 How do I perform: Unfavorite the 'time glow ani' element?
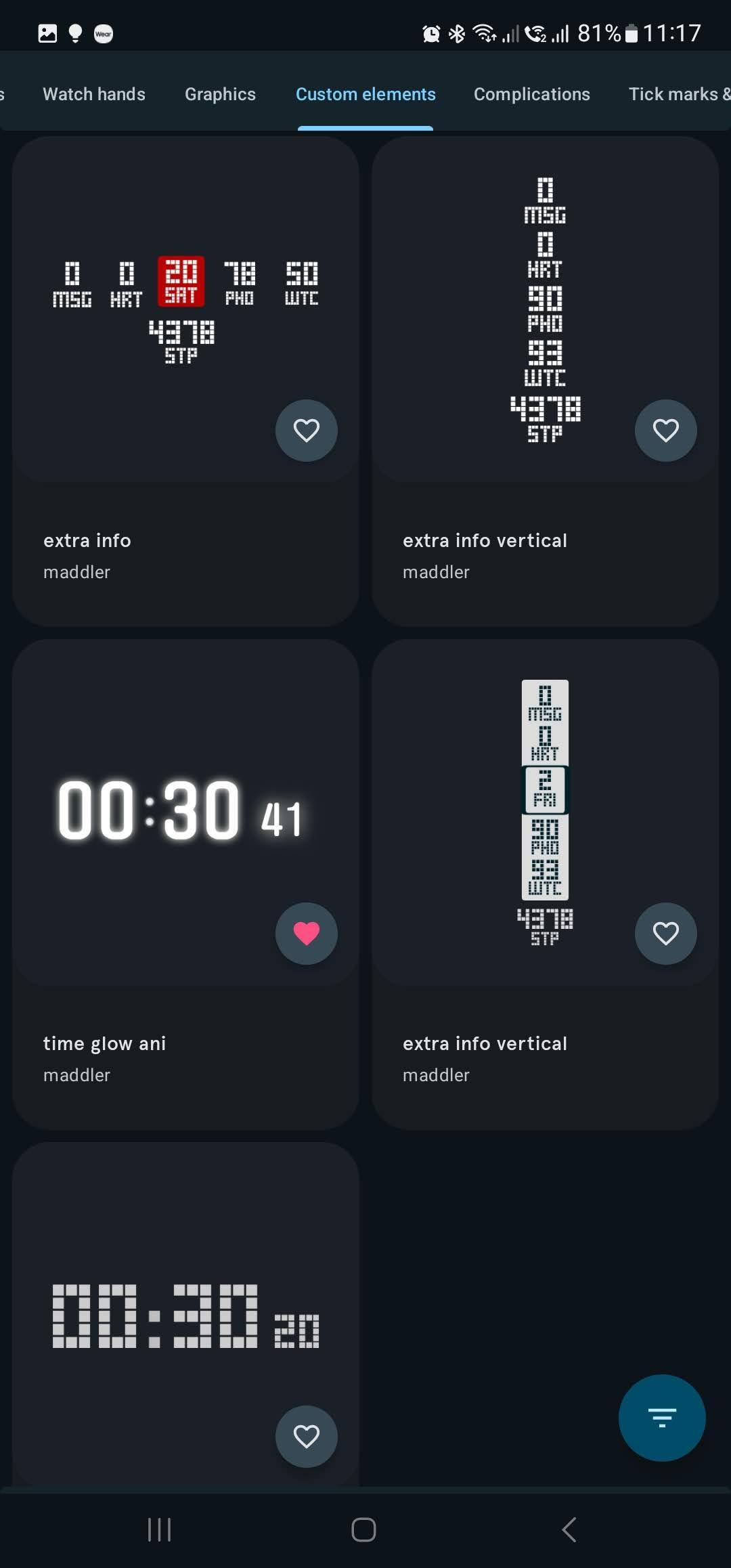point(307,934)
